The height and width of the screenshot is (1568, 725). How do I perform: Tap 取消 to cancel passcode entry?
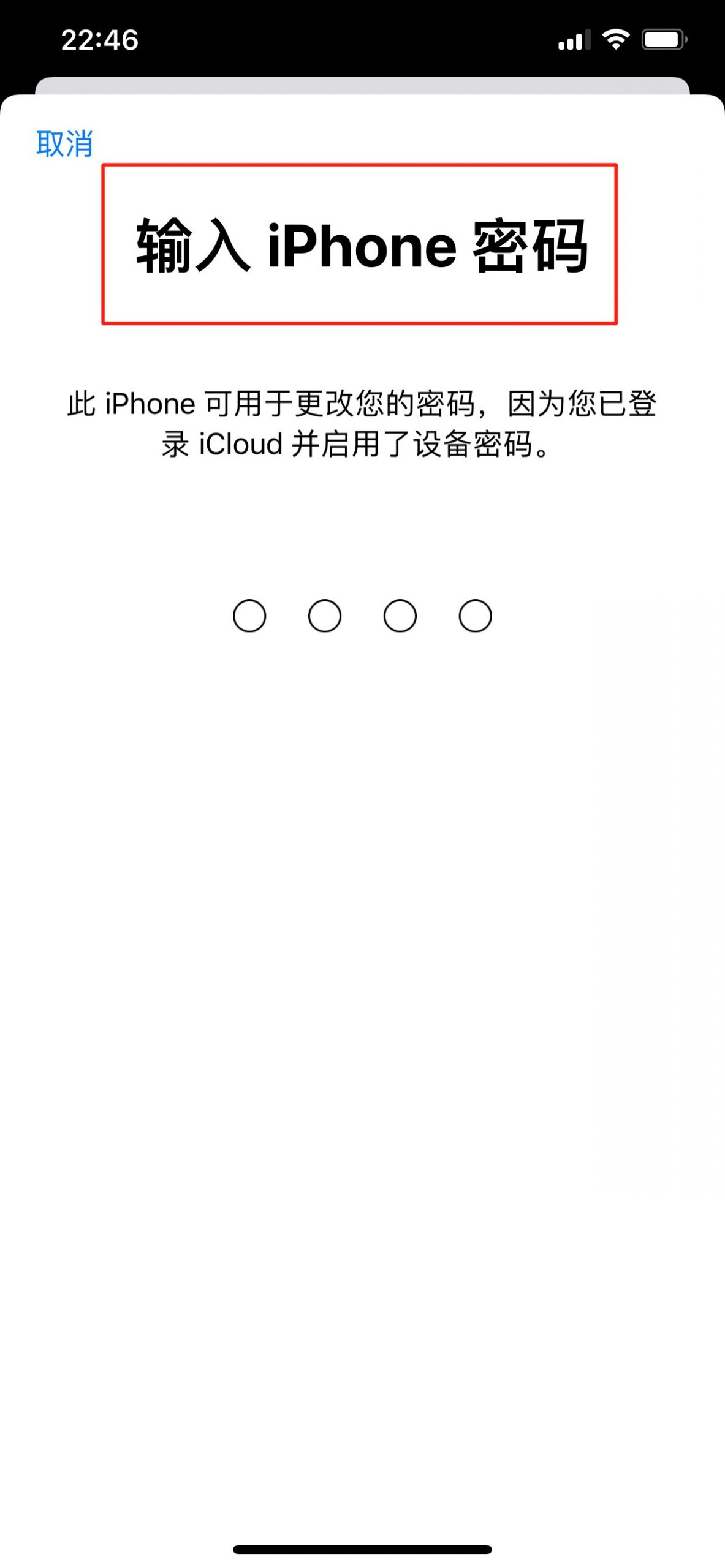click(x=64, y=143)
